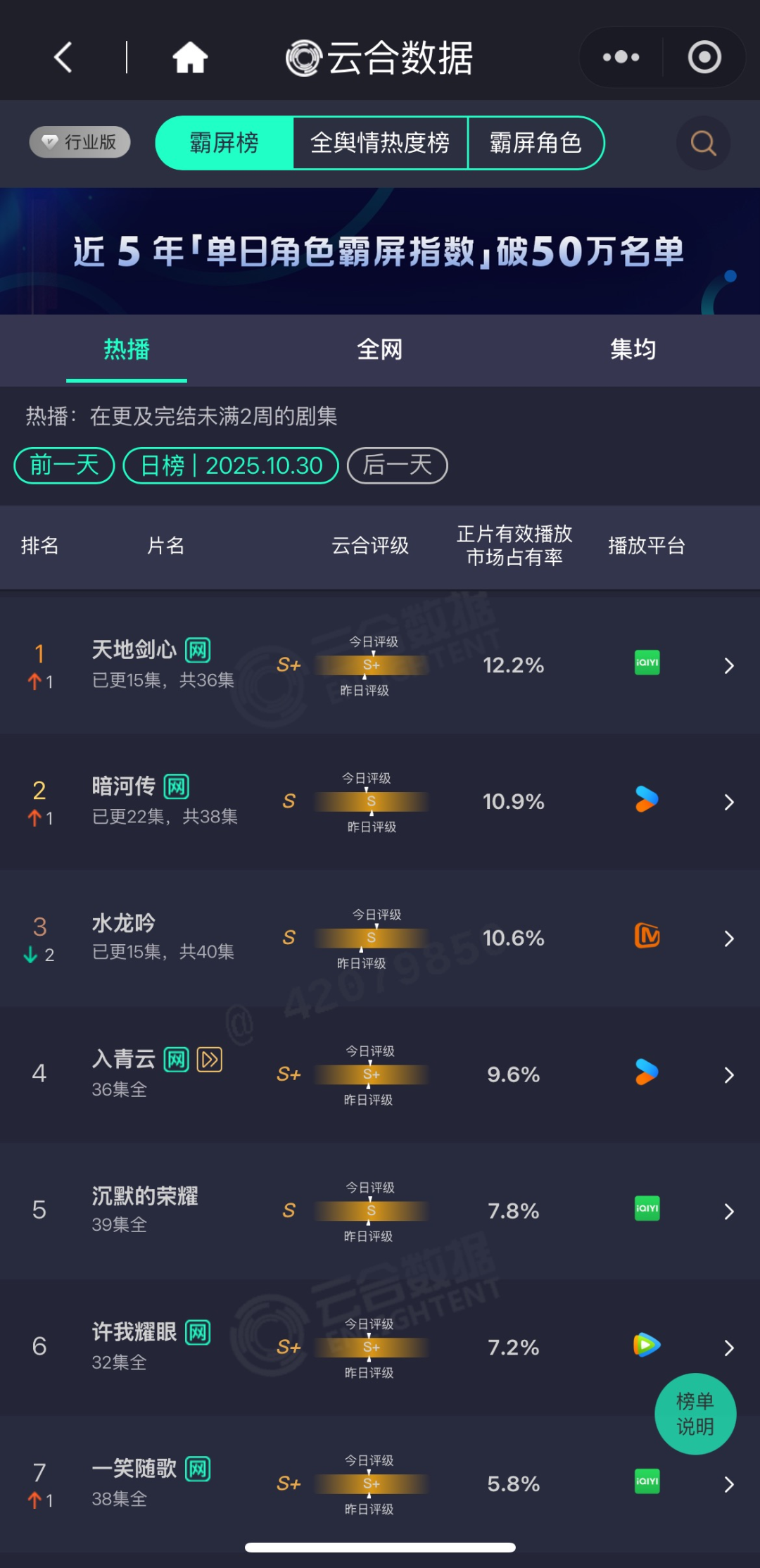Select the 全网 tab

(380, 349)
